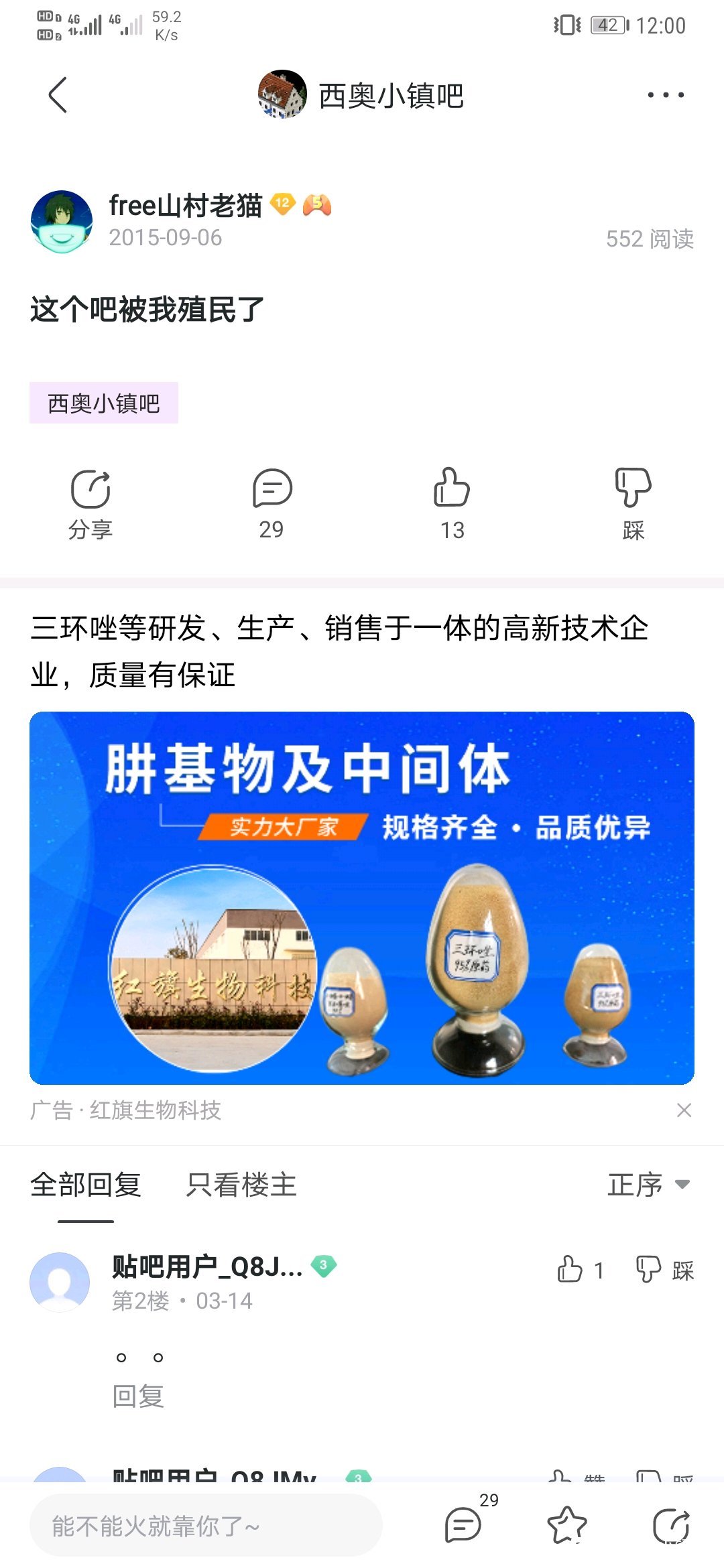The height and width of the screenshot is (1568, 724).
Task: Expand the 正序 sort dropdown
Action: click(x=648, y=1185)
